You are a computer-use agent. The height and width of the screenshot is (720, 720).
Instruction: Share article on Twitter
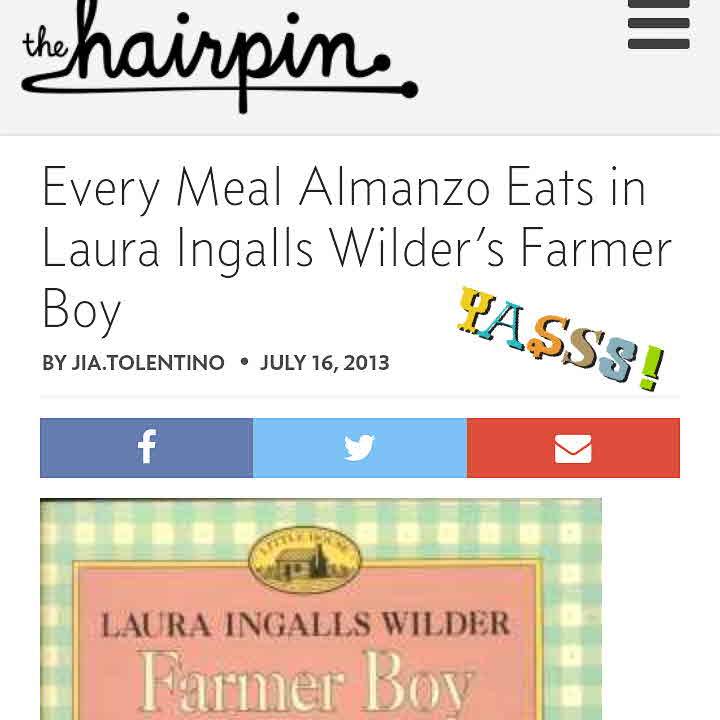(x=360, y=448)
